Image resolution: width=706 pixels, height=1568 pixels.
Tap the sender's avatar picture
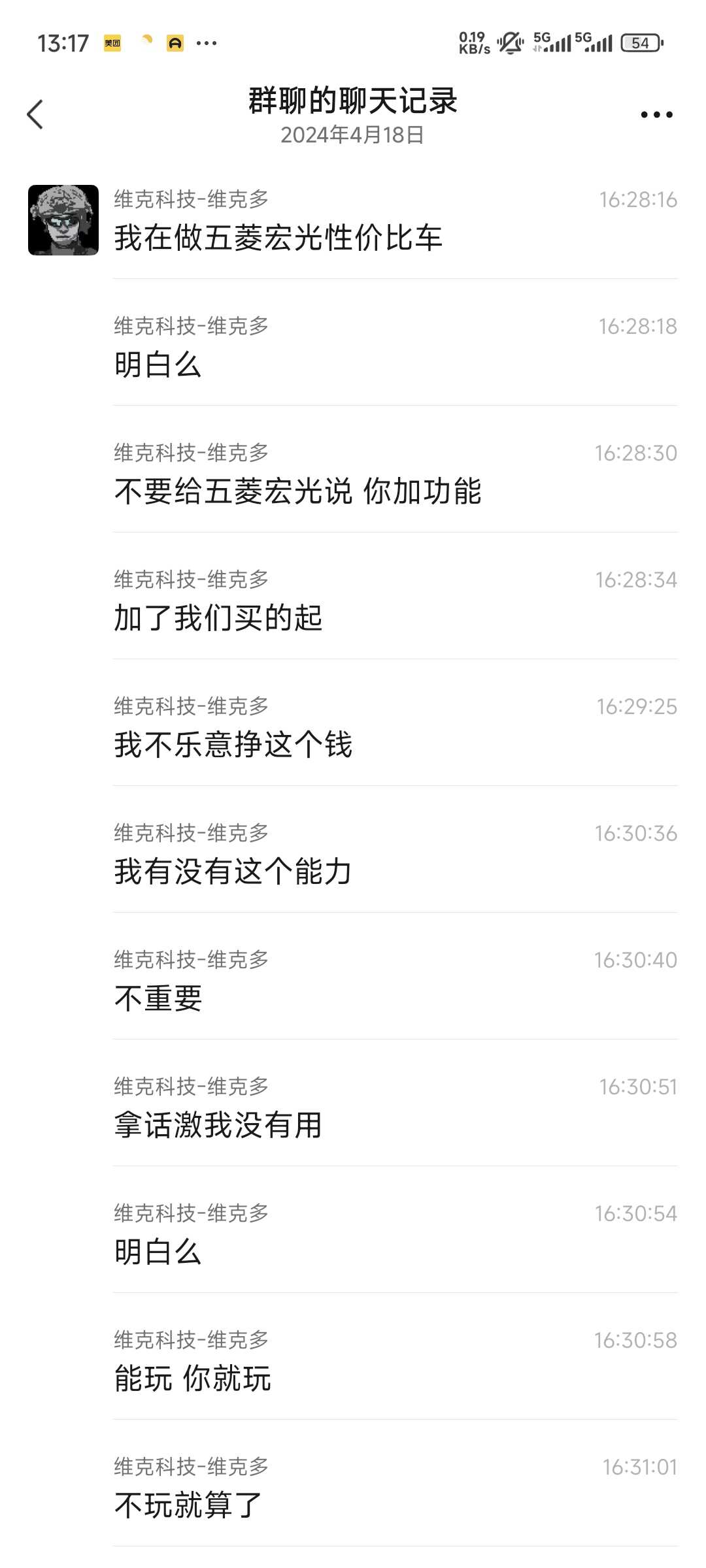point(63,220)
